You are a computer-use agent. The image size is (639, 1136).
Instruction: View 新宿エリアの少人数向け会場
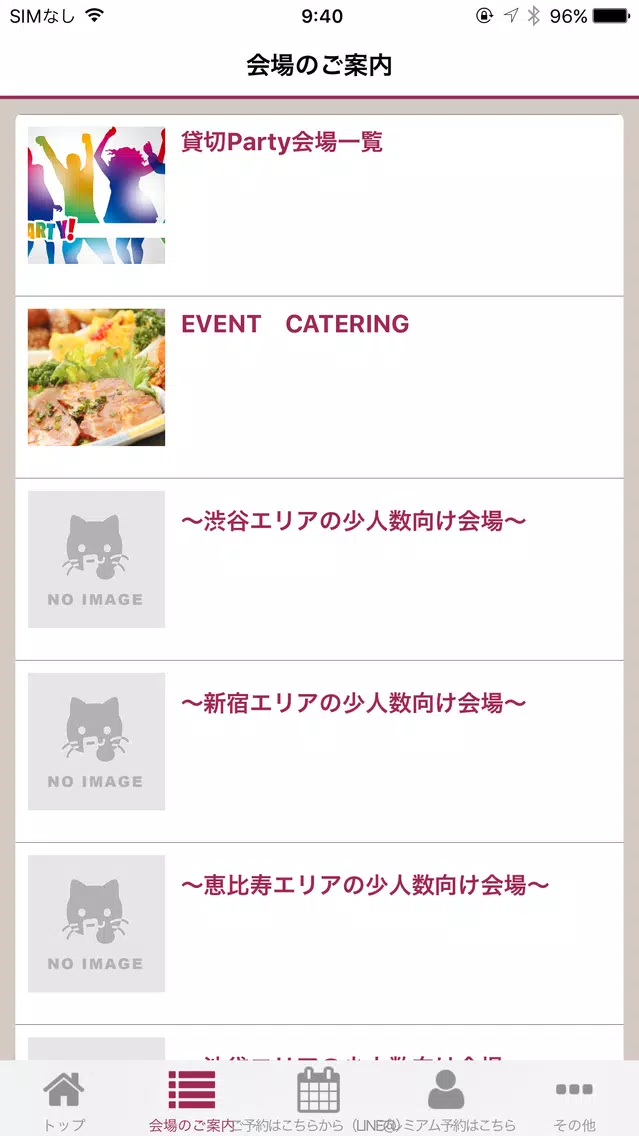[353, 703]
